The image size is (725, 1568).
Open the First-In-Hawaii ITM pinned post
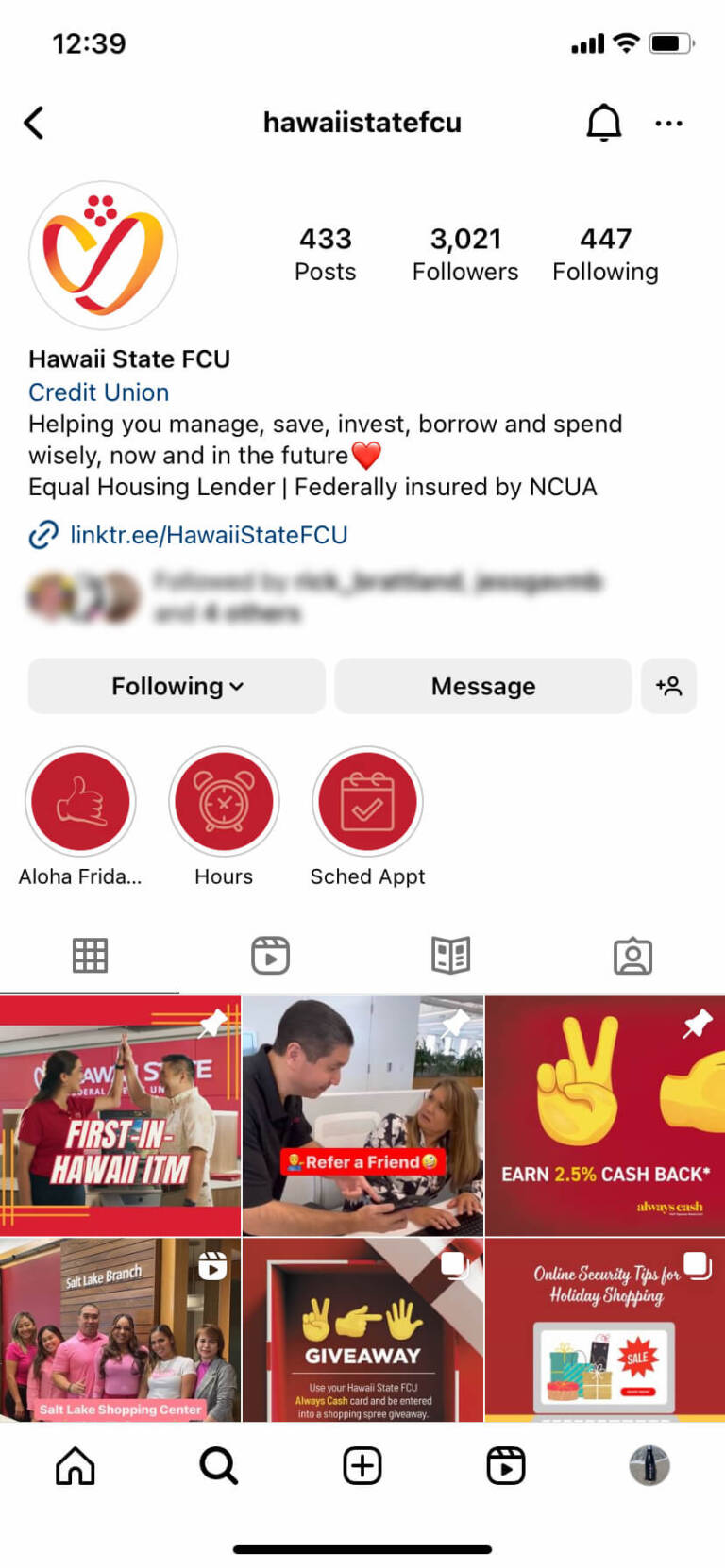point(120,1116)
